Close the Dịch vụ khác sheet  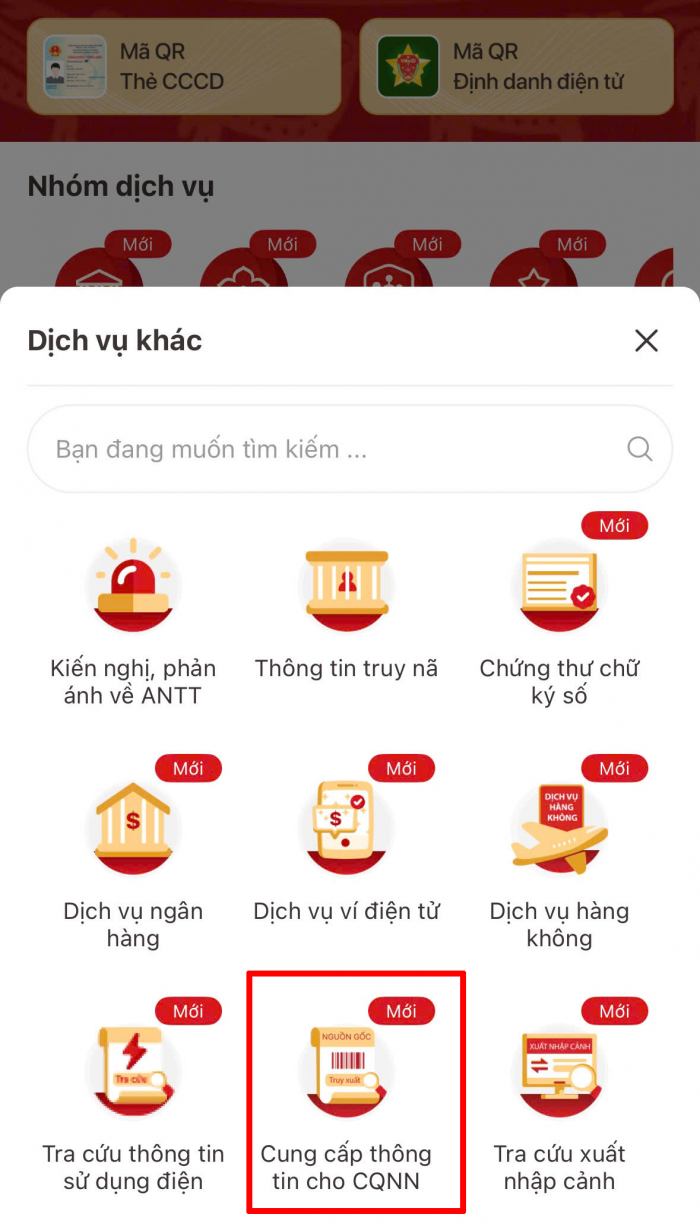click(646, 341)
